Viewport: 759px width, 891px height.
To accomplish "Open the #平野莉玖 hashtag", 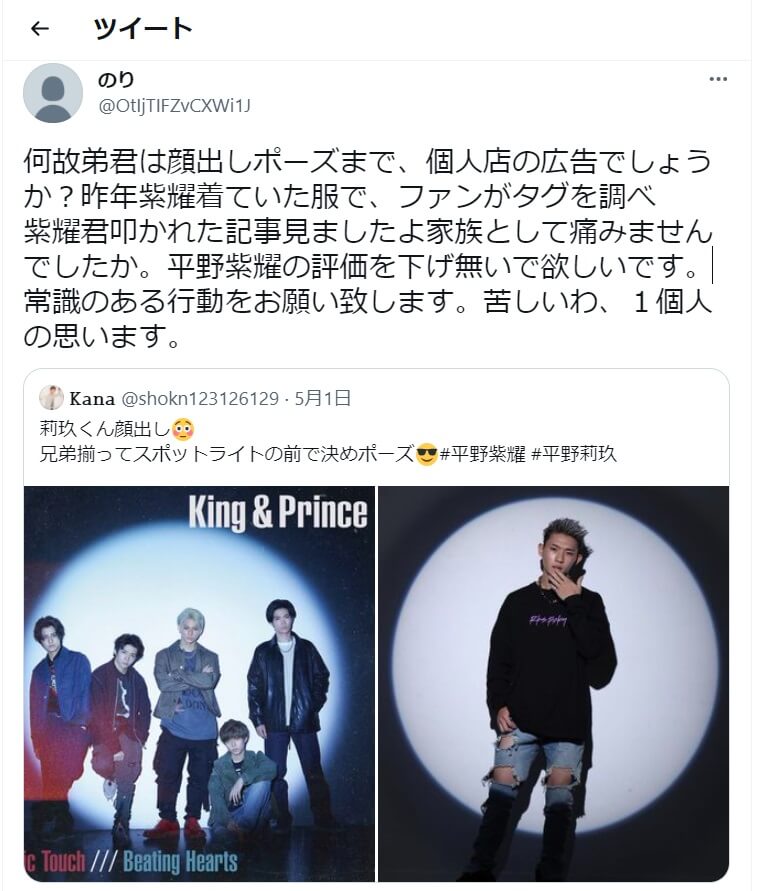I will pyautogui.click(x=574, y=453).
